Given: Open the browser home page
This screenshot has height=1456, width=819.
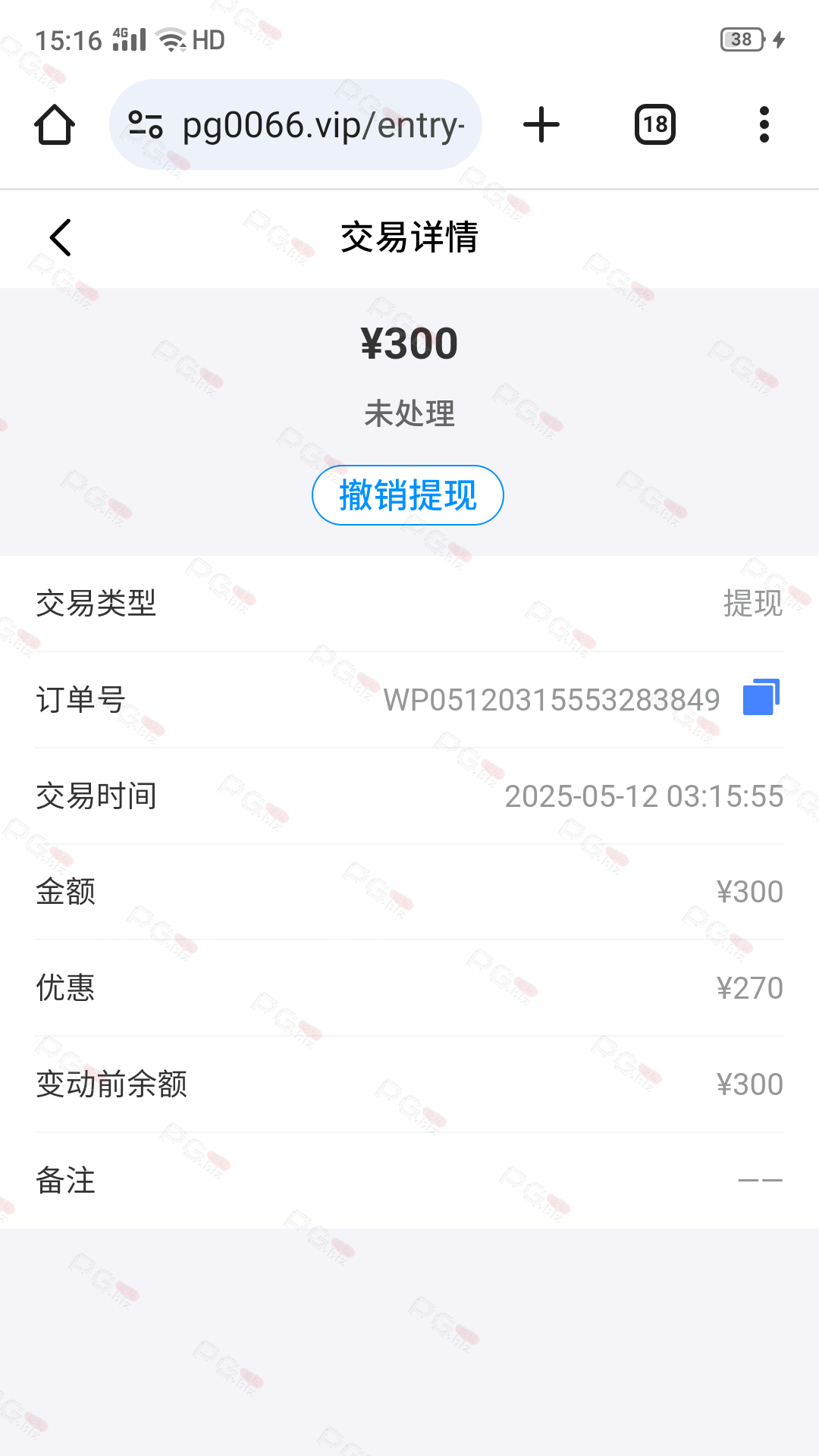Looking at the screenshot, I should (x=55, y=124).
